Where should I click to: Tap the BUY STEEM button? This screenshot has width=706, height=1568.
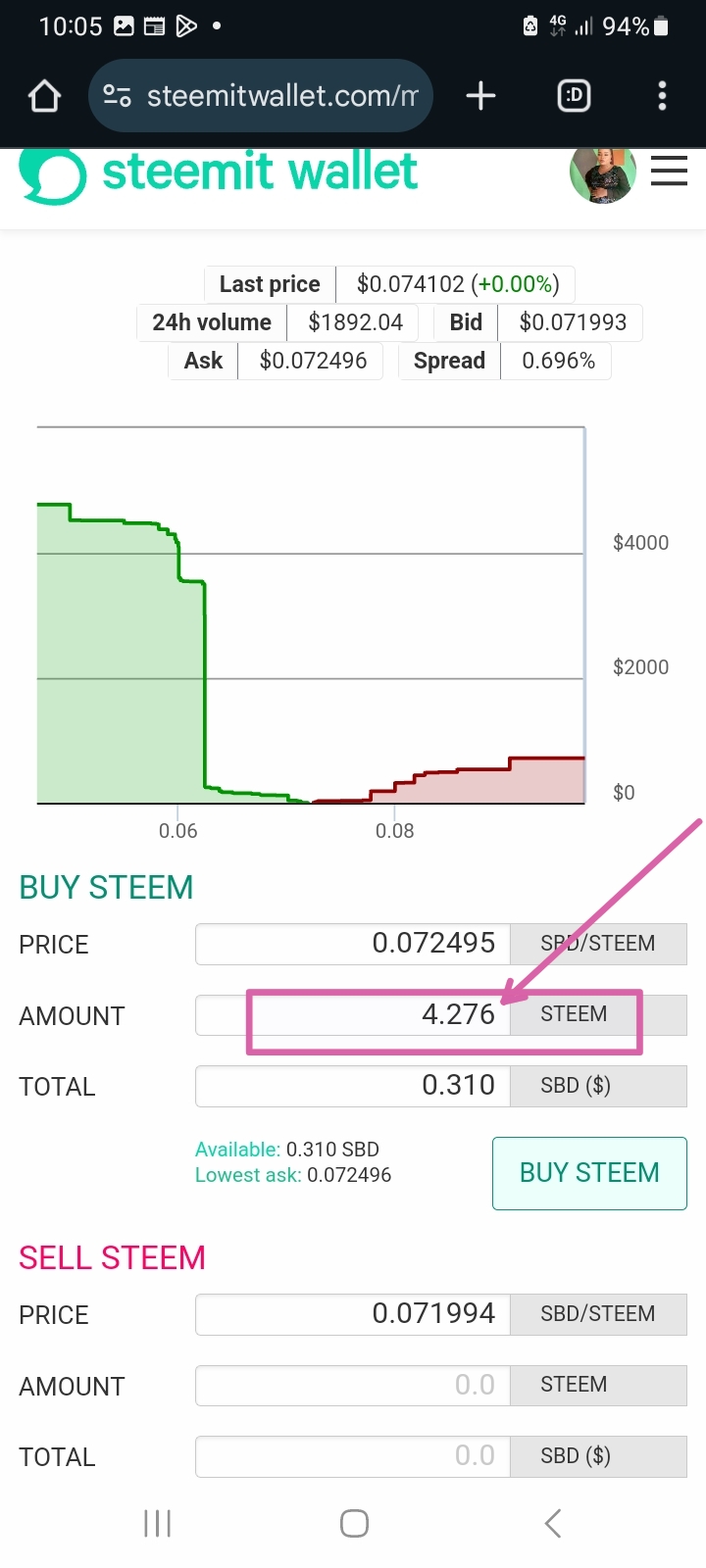(x=589, y=1173)
